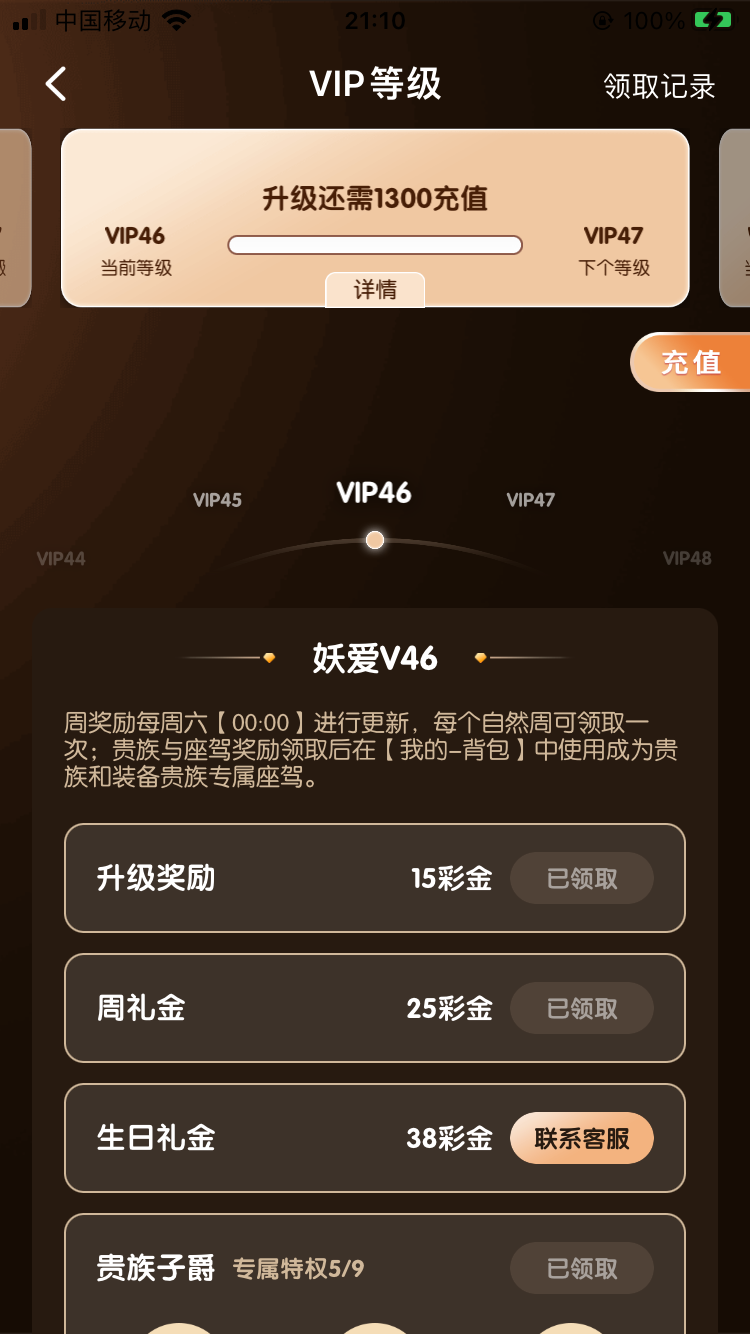Tap 联系客服 for the 生日礼金 reward

point(582,1138)
